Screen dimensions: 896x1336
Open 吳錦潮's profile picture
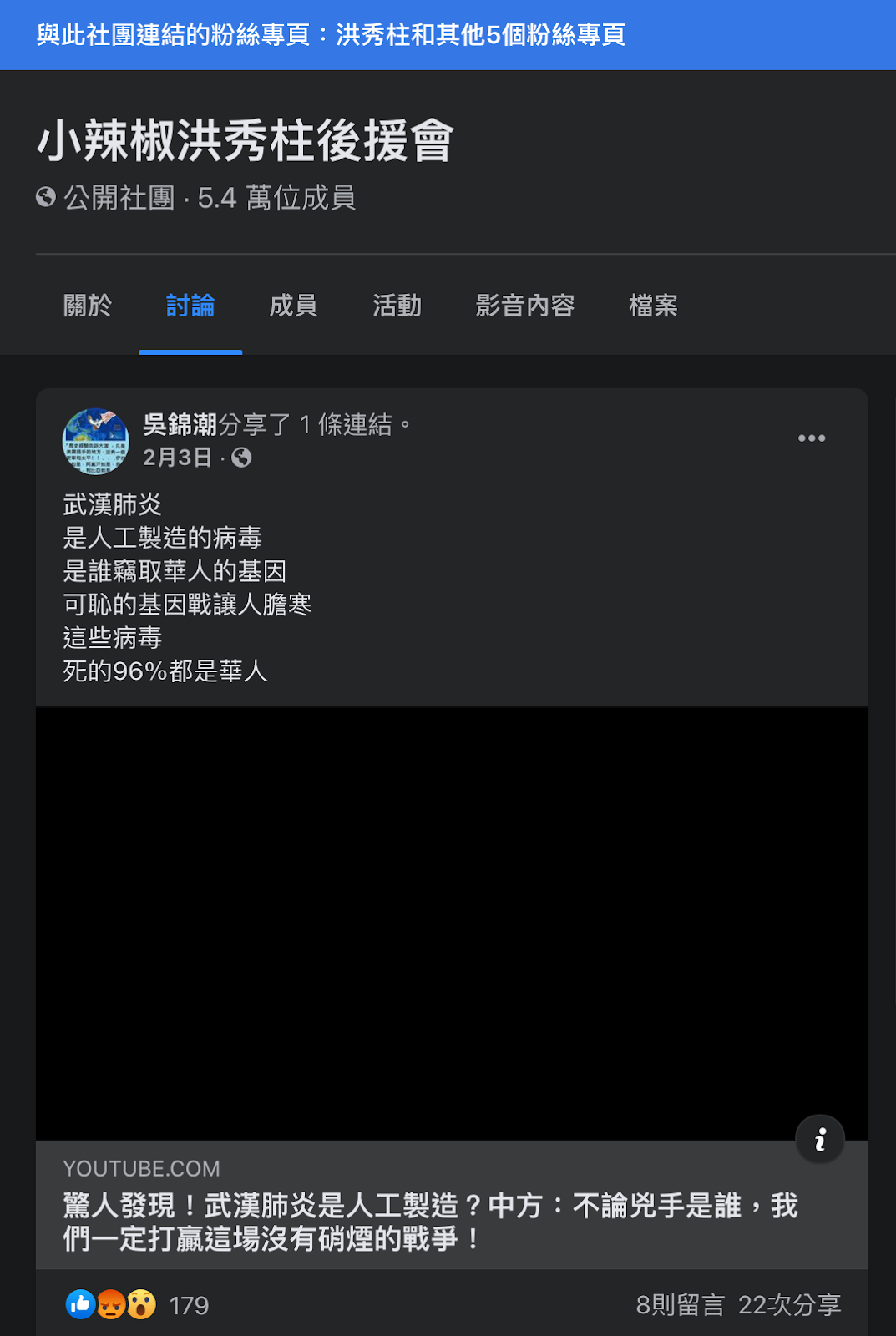click(96, 441)
